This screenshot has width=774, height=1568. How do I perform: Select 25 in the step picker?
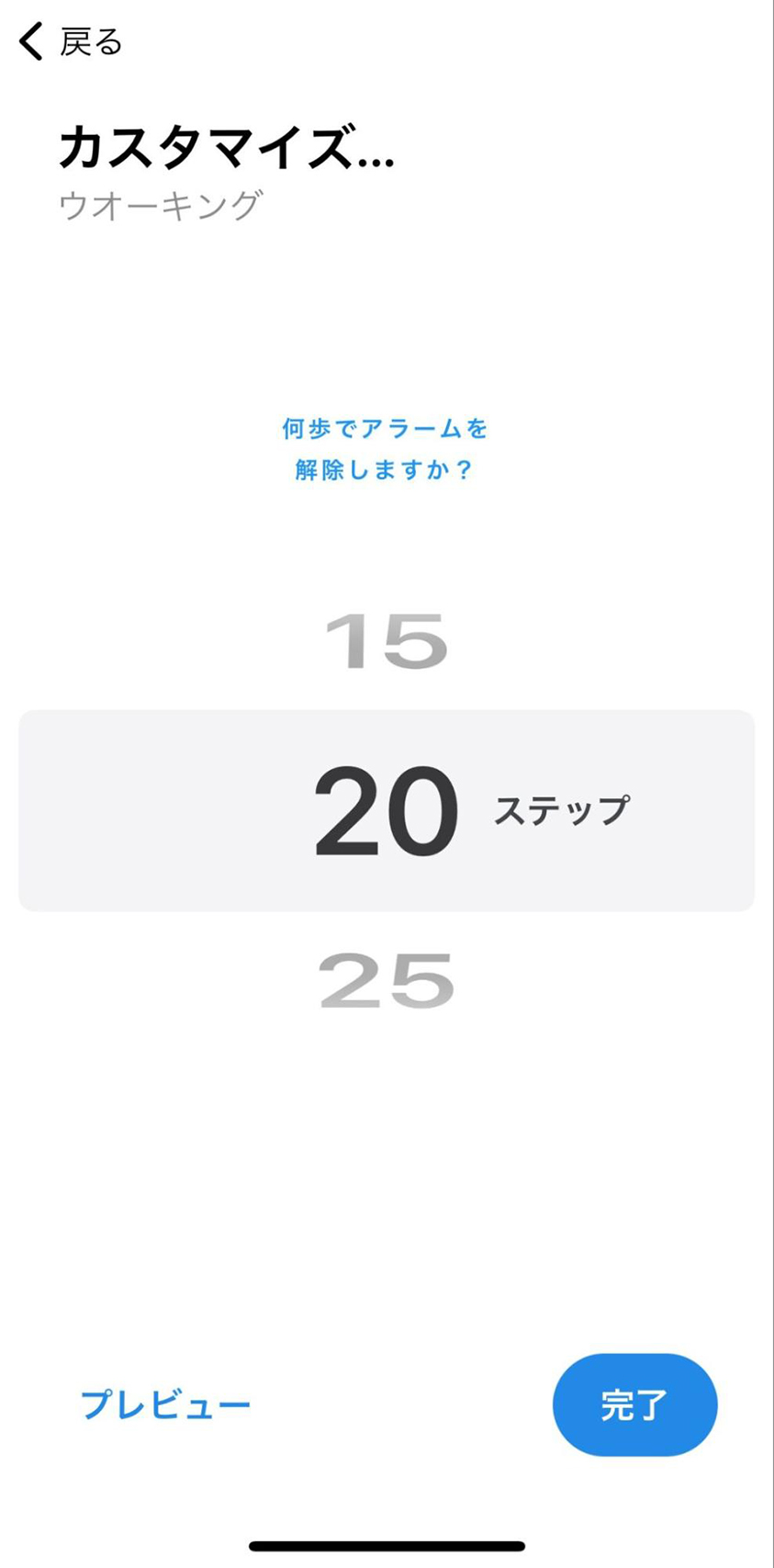(x=387, y=981)
